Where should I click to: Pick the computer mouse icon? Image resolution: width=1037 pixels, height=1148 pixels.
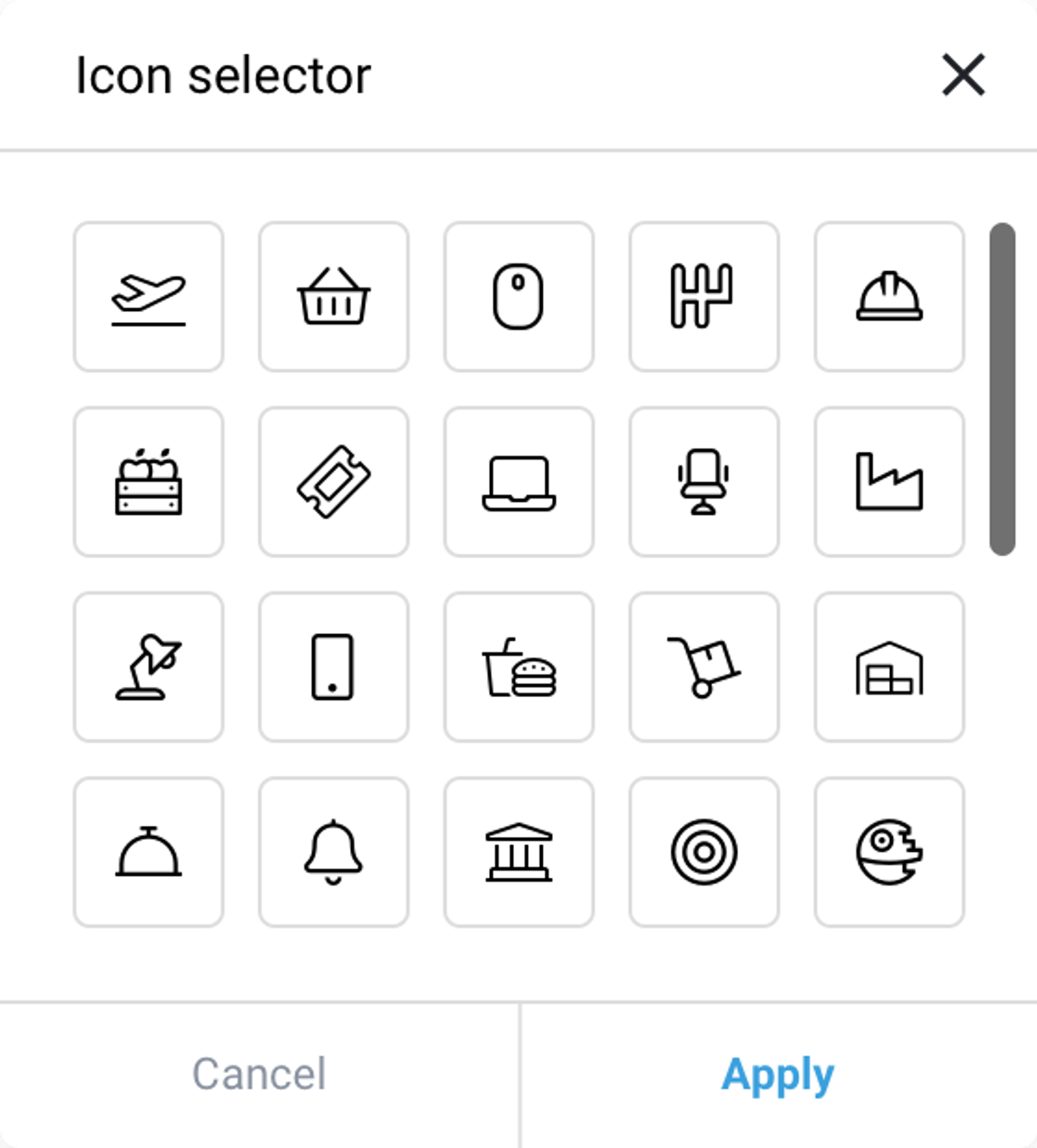click(518, 297)
